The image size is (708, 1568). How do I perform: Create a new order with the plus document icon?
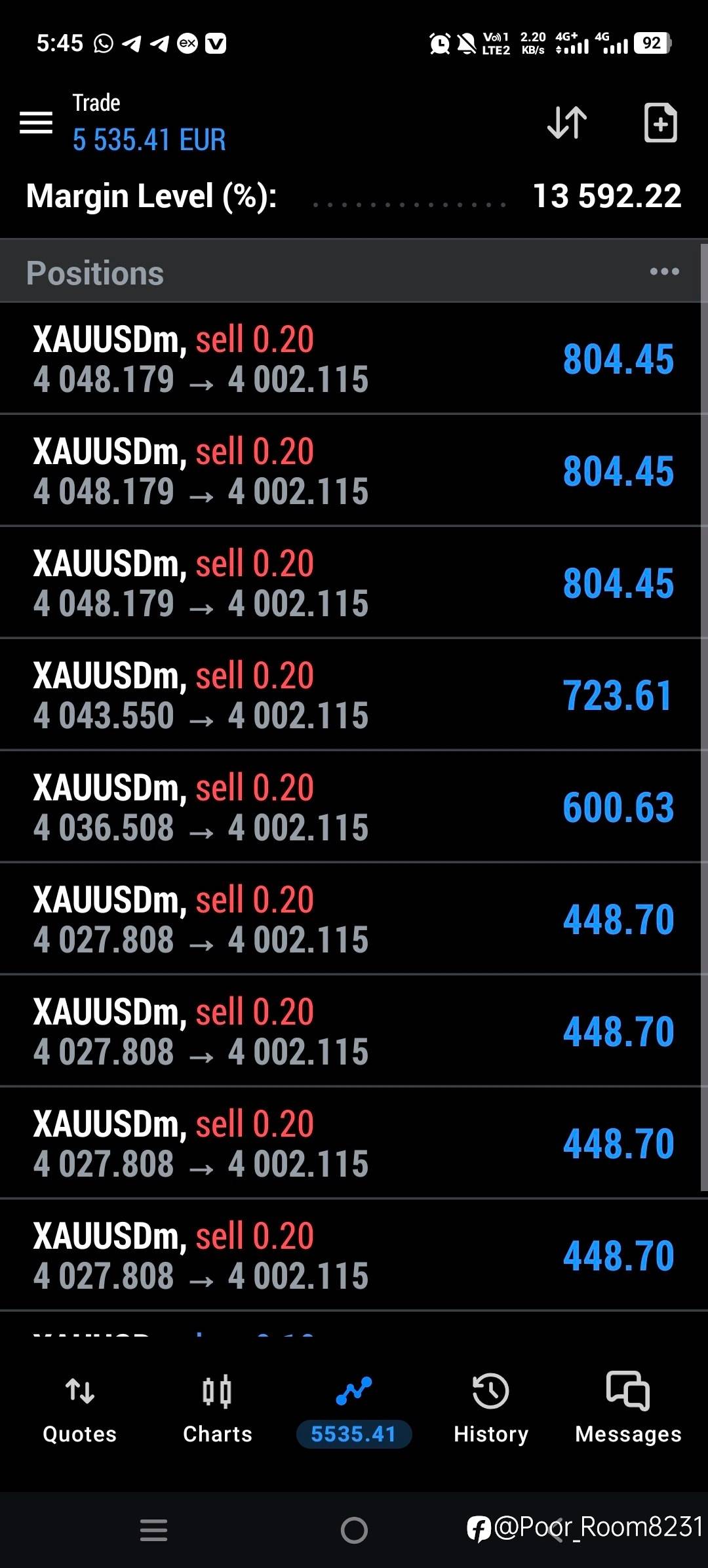click(660, 123)
